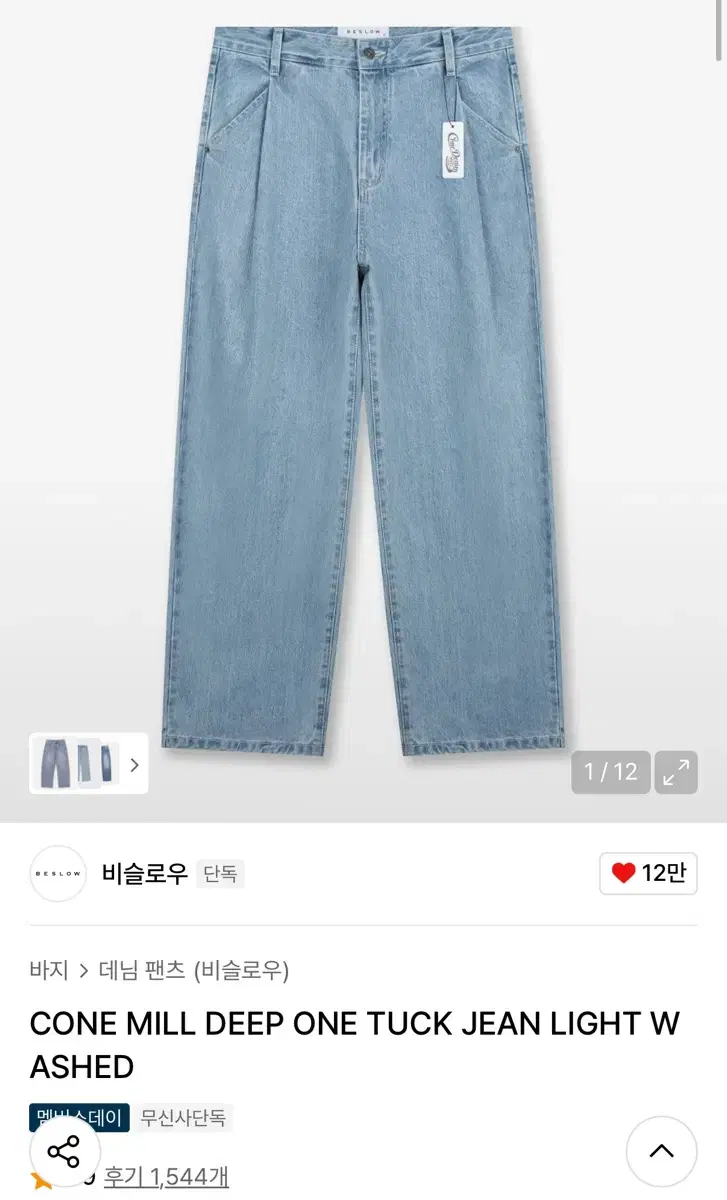
Task: Select the next arrow on the thumbnail strip
Action: [x=133, y=763]
